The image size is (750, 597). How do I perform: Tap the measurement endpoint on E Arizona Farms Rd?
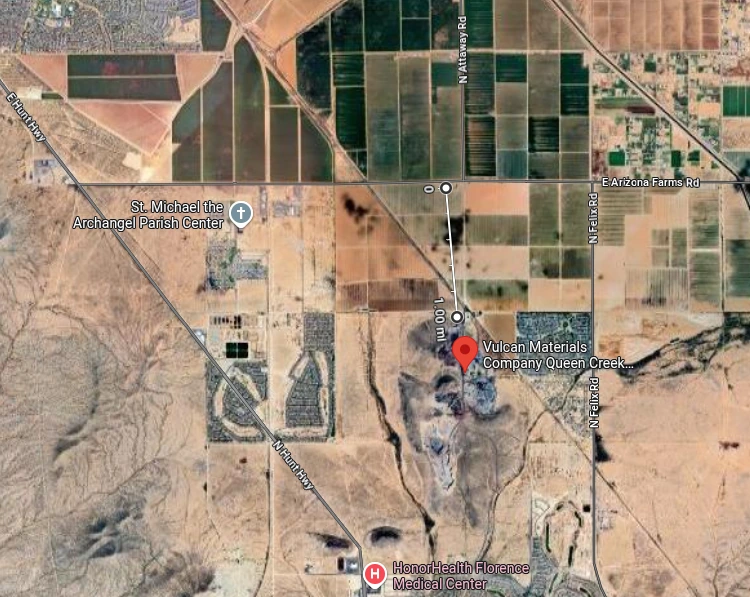point(446,188)
